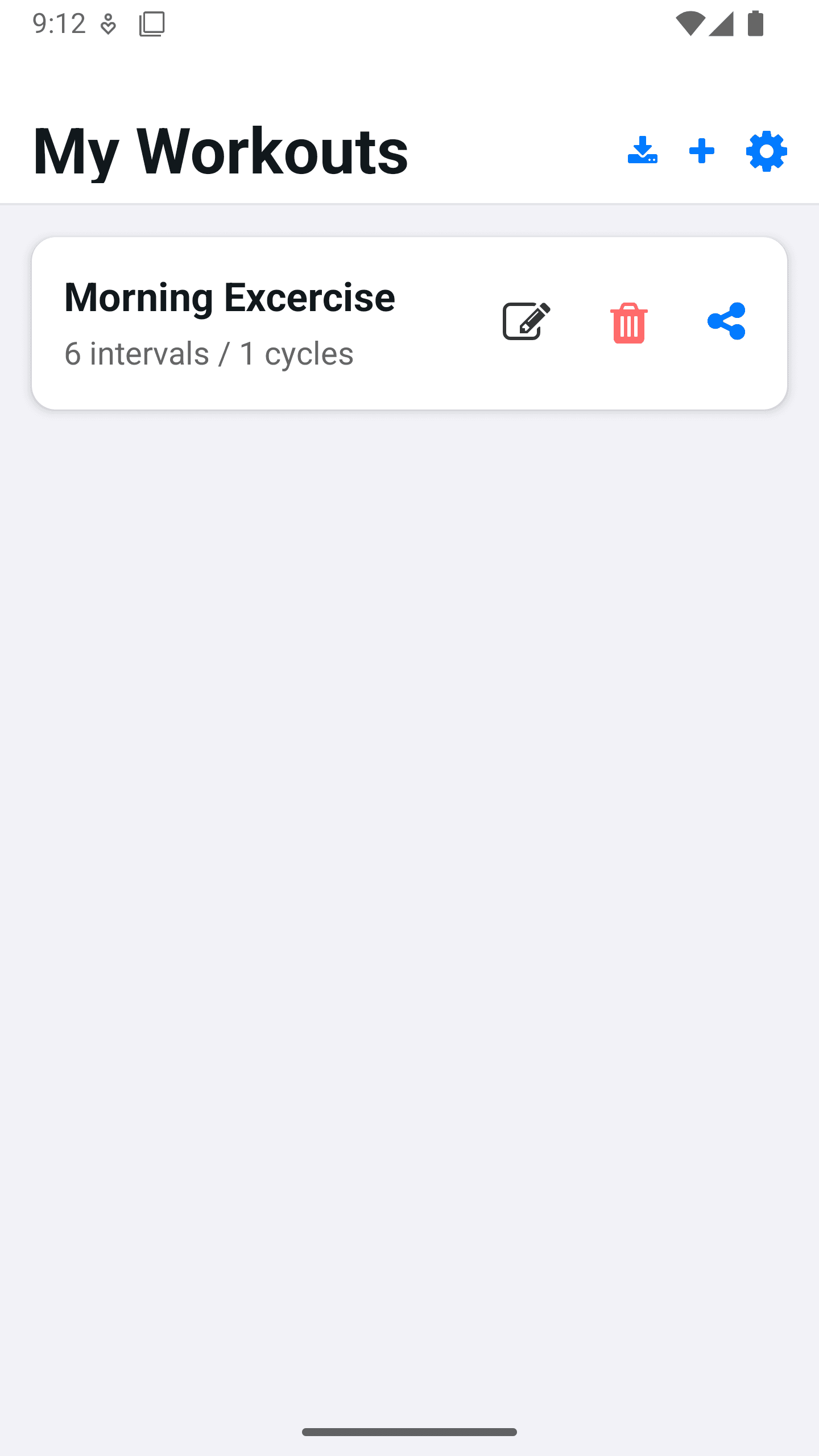
Task: Delete the Morning Excercise workout
Action: point(628,322)
